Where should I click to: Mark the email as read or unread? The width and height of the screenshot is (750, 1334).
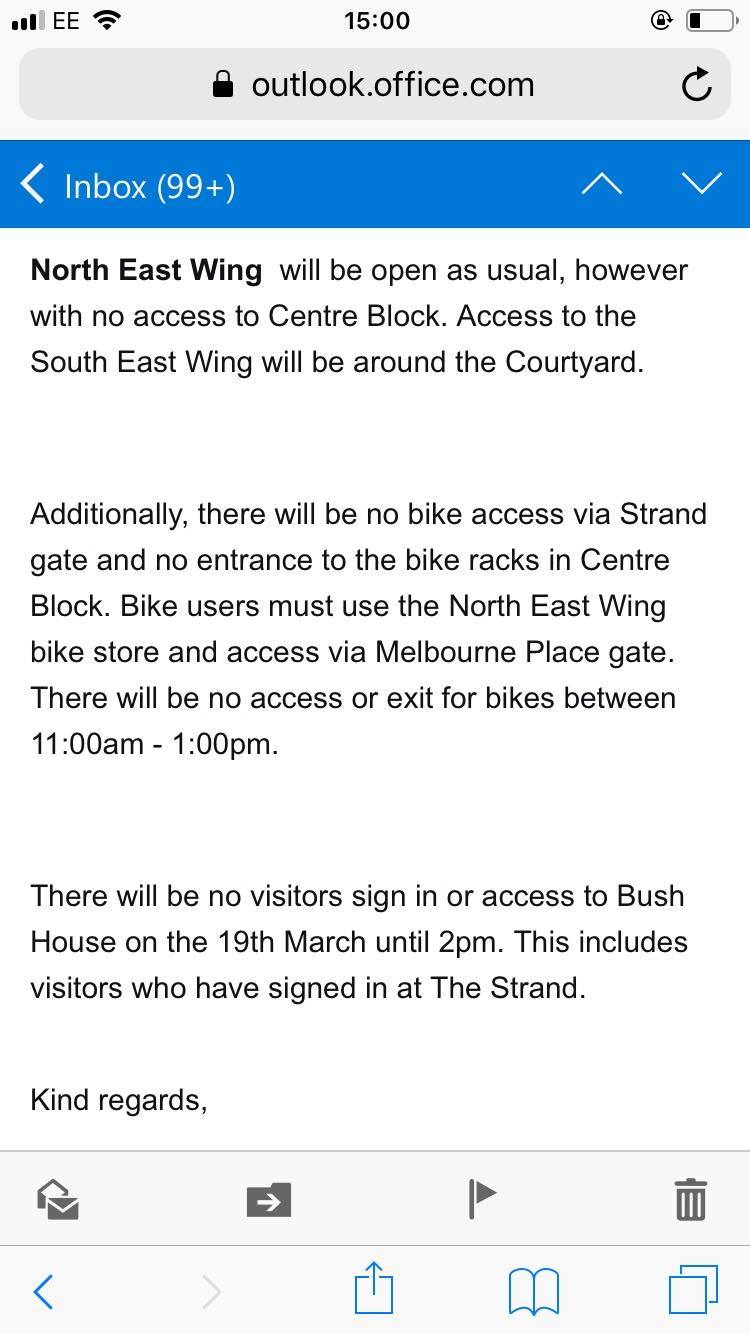tap(58, 1198)
